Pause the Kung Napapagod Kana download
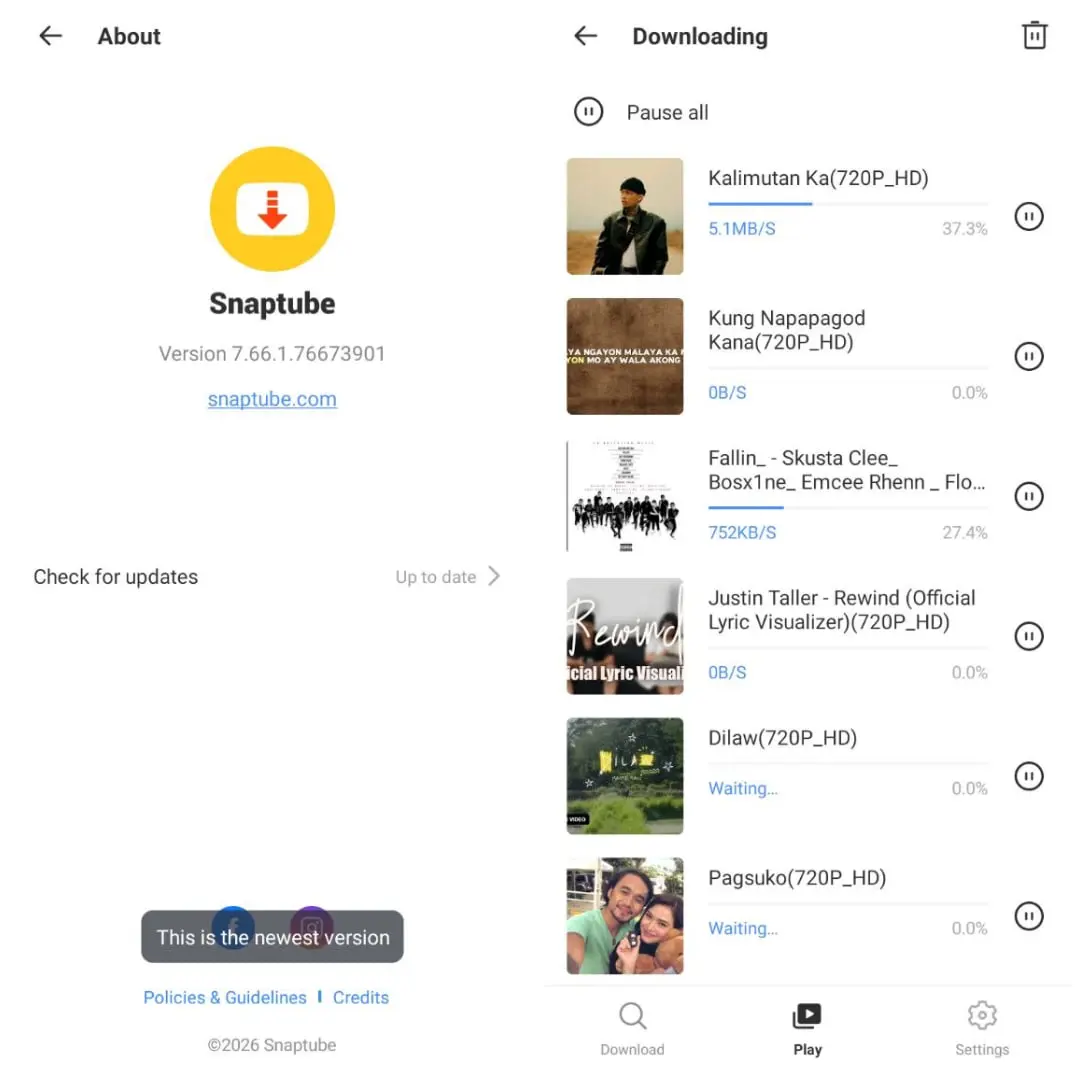This screenshot has height=1080, width=1080. click(x=1028, y=356)
